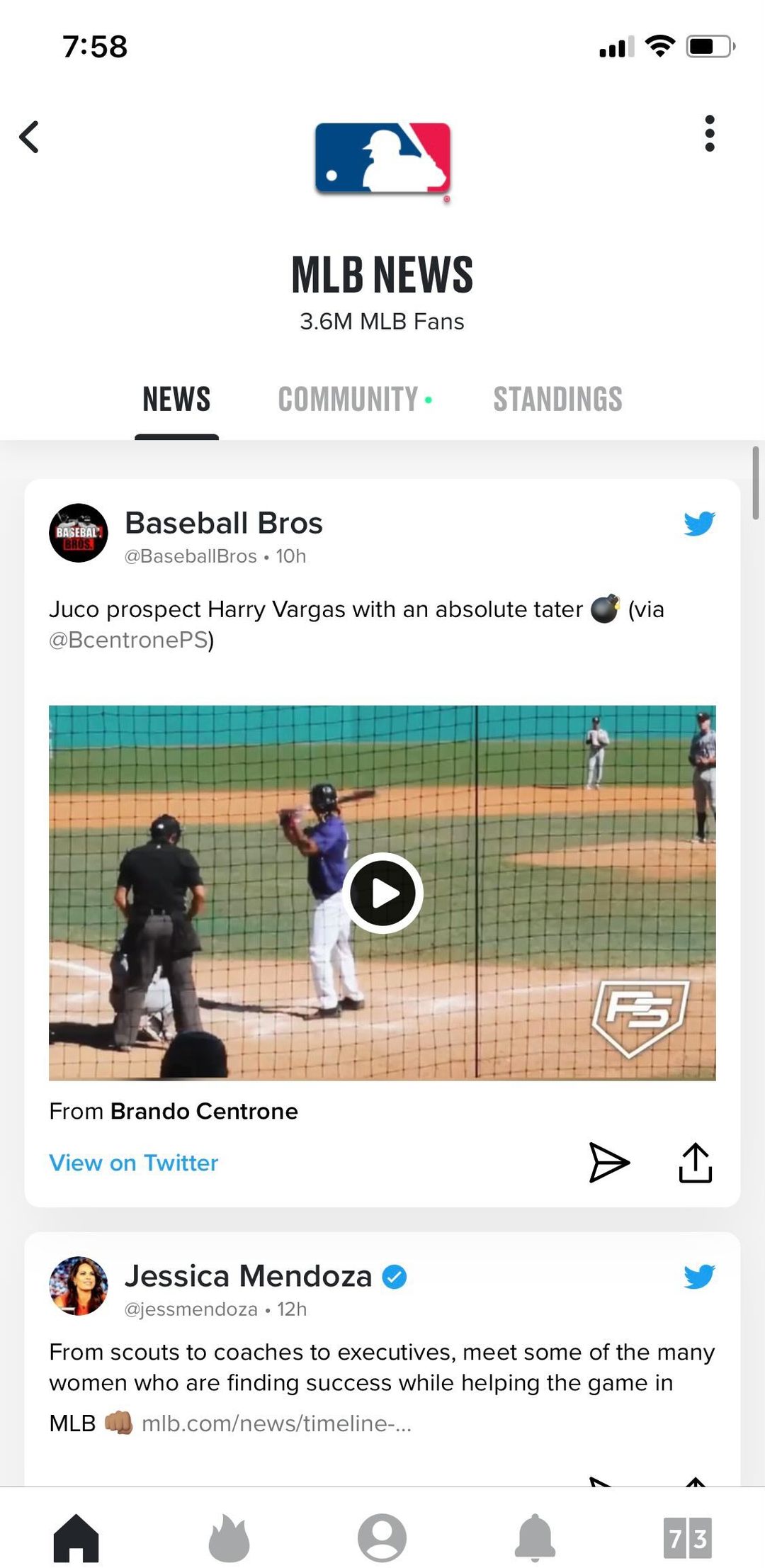Select the News tab

(x=176, y=399)
